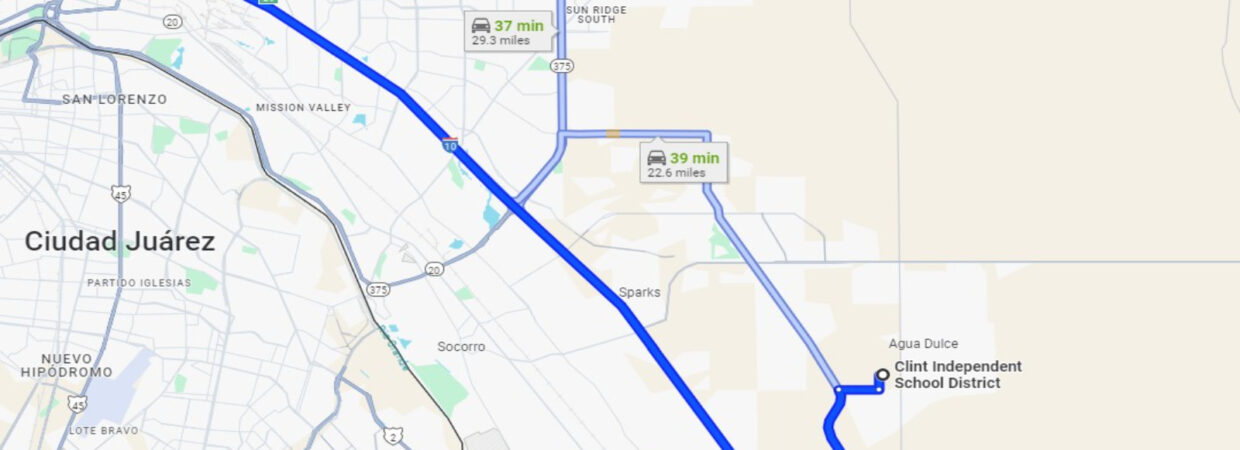
Task: Select the 39 min, 22.6 miles route
Action: 683,164
